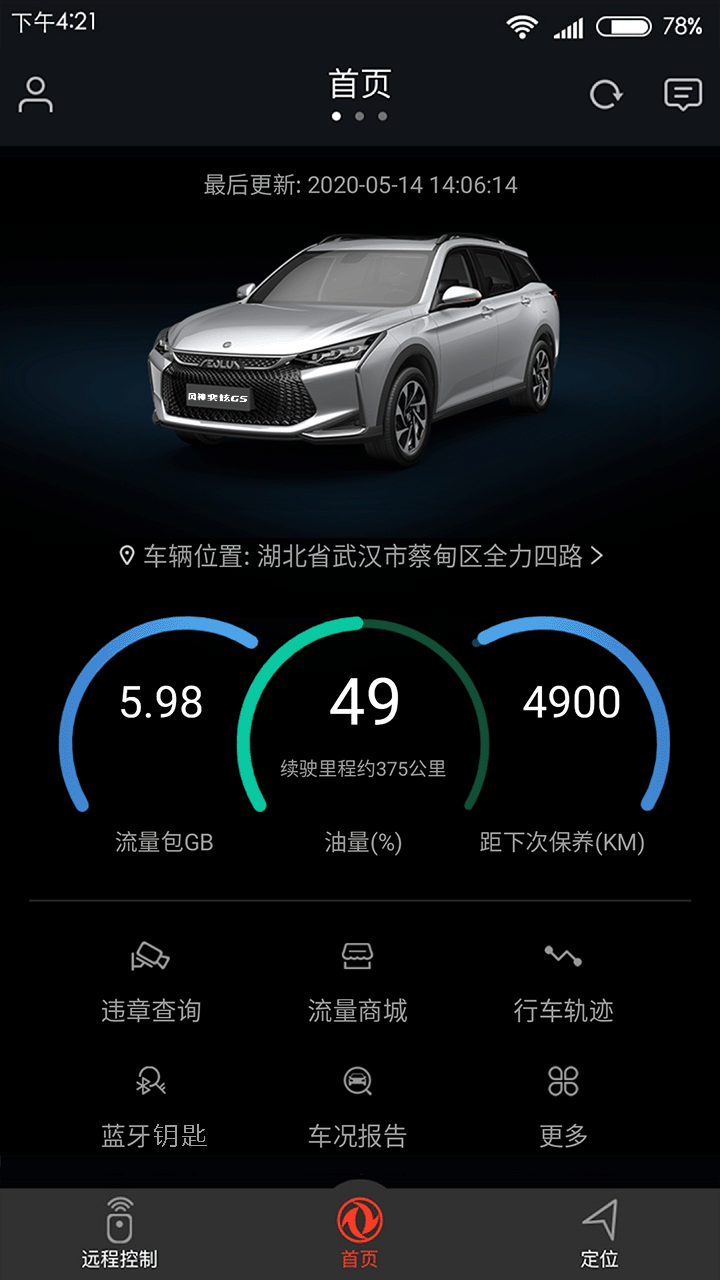The image size is (720, 1280).
Task: Open 流量商城 data store
Action: (x=357, y=983)
